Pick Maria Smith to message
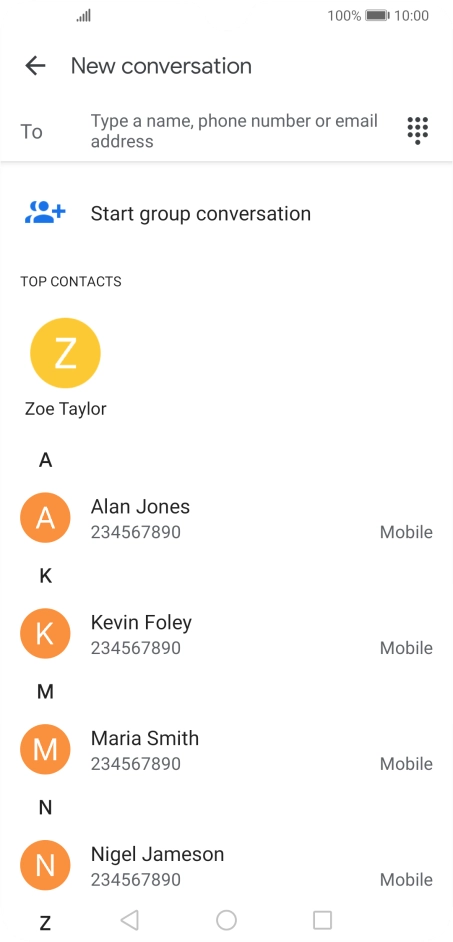The height and width of the screenshot is (942, 453). pos(226,750)
